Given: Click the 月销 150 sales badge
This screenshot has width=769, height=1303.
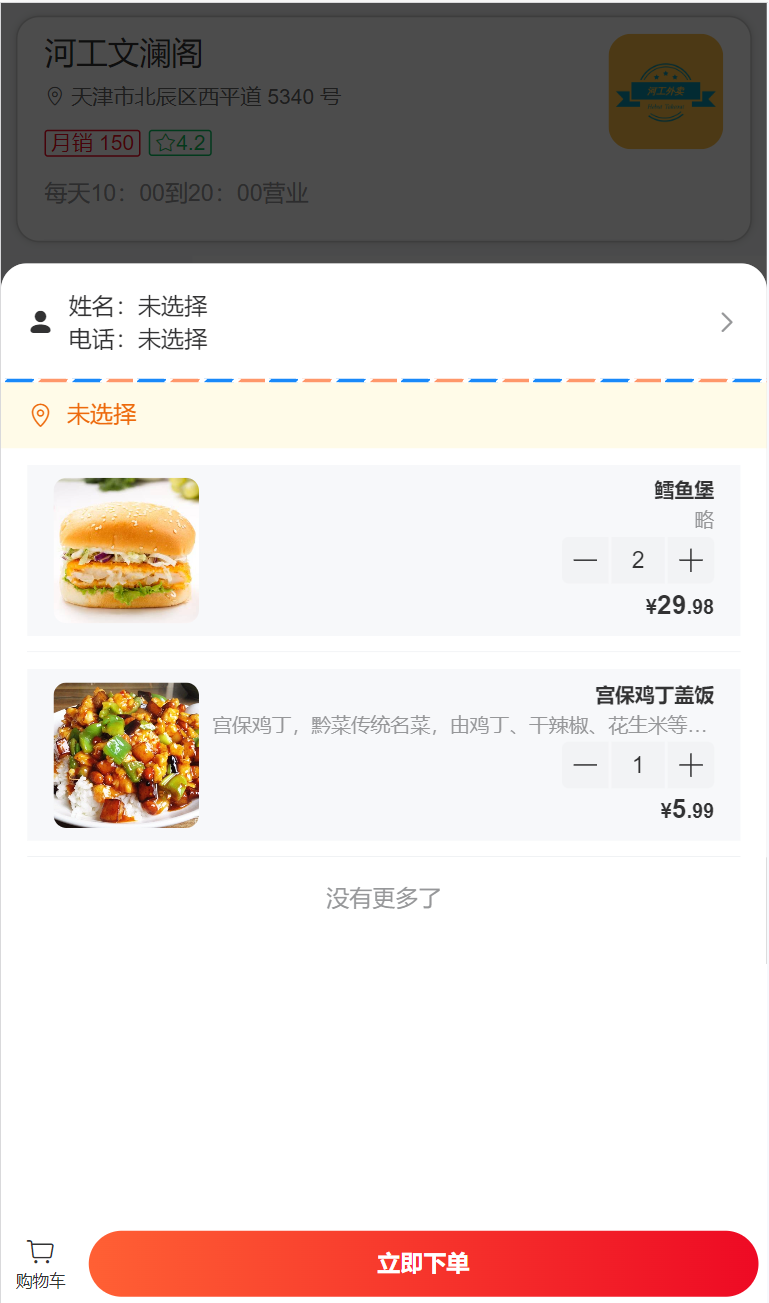Looking at the screenshot, I should [92, 144].
